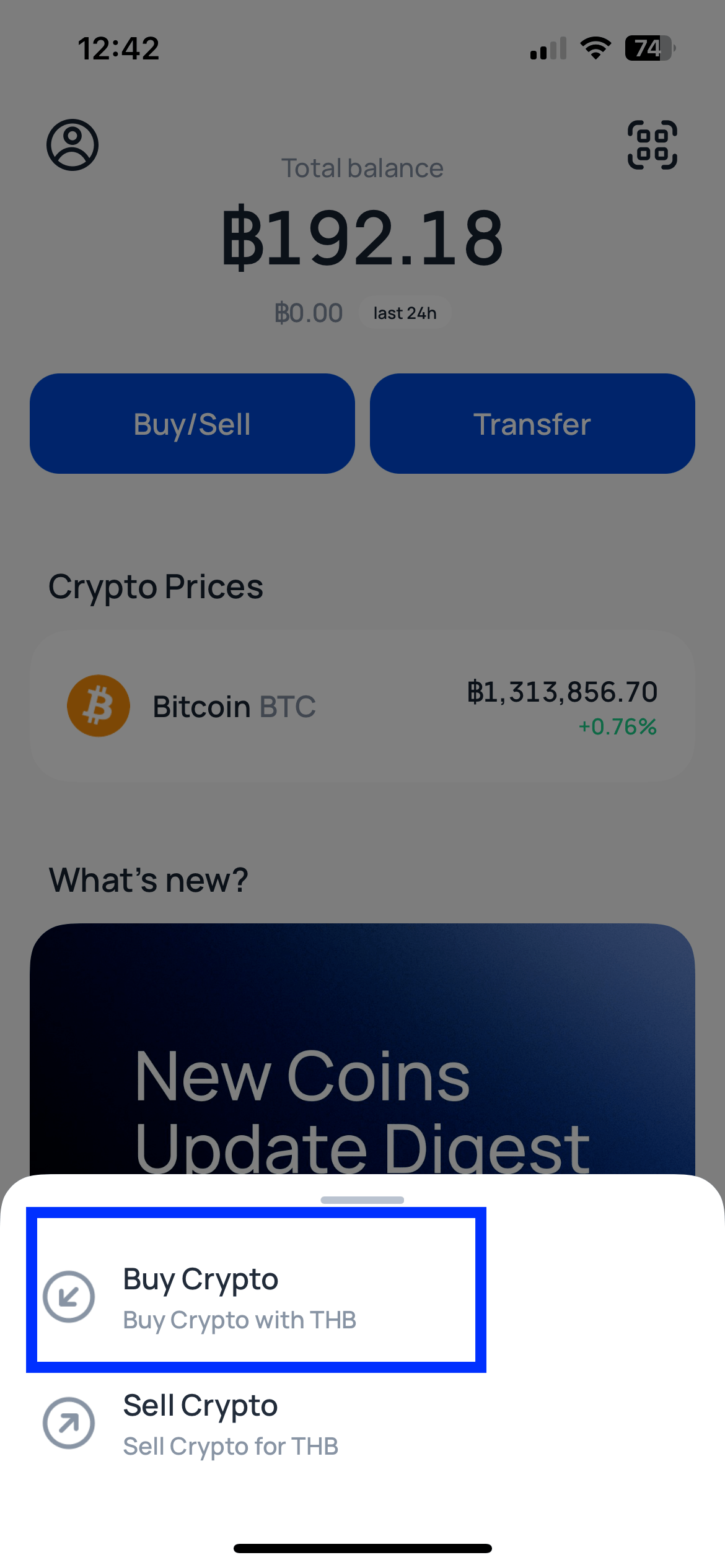
Task: Click the Wi-Fi status icon
Action: (594, 48)
